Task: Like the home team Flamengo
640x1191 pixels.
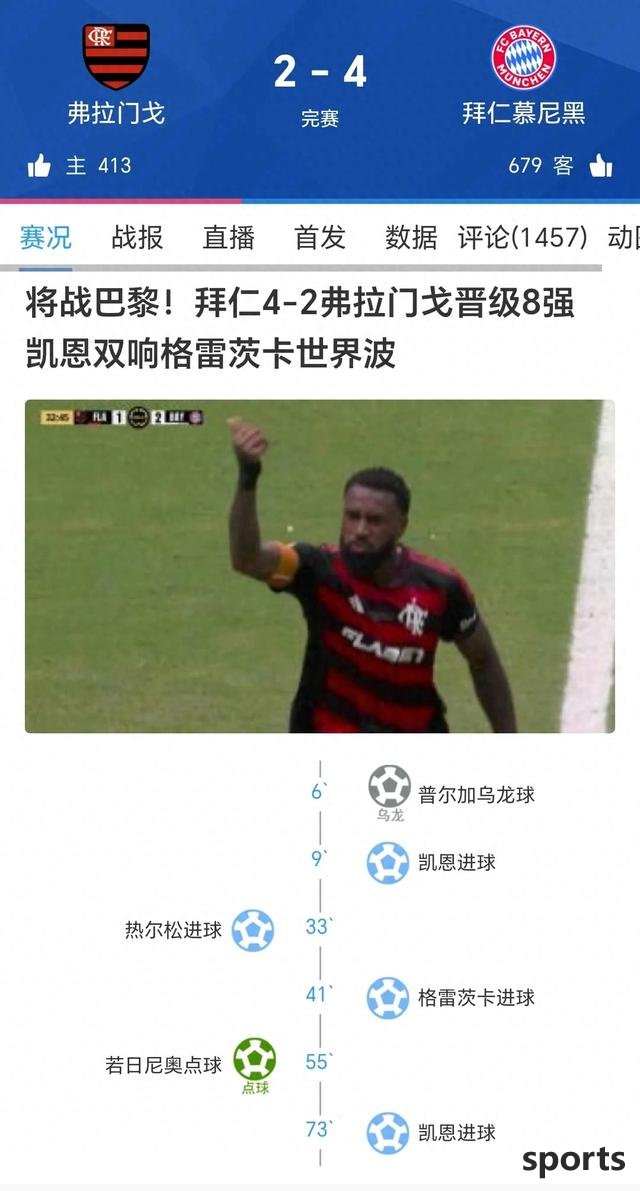Action: click(x=40, y=165)
